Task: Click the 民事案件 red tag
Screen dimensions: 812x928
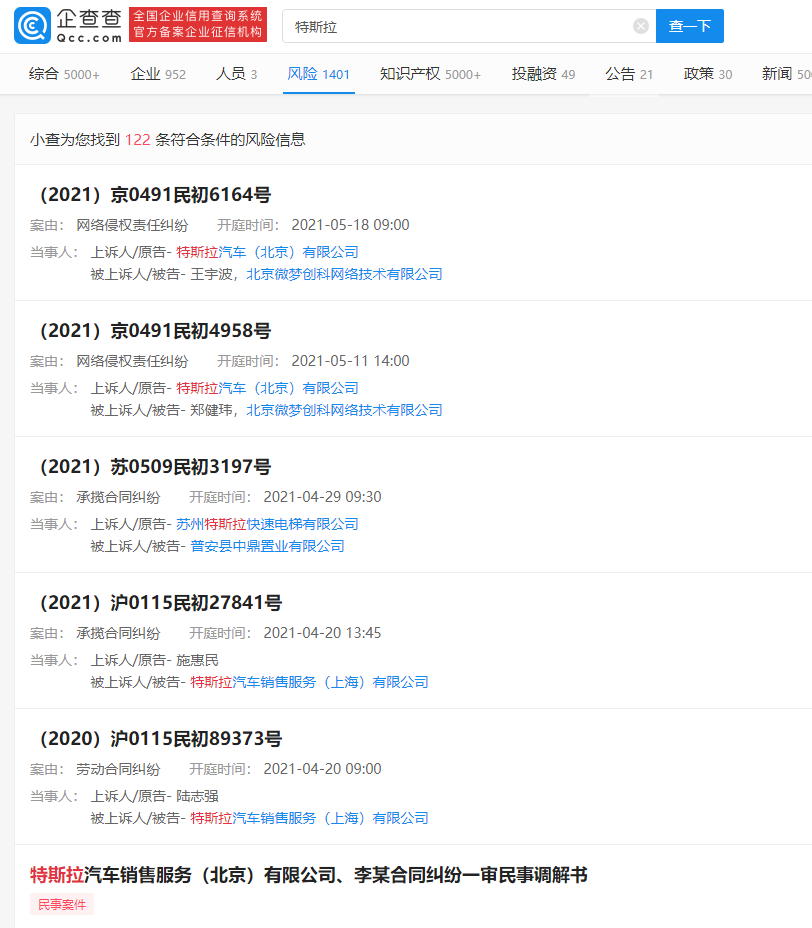Action: click(x=61, y=904)
